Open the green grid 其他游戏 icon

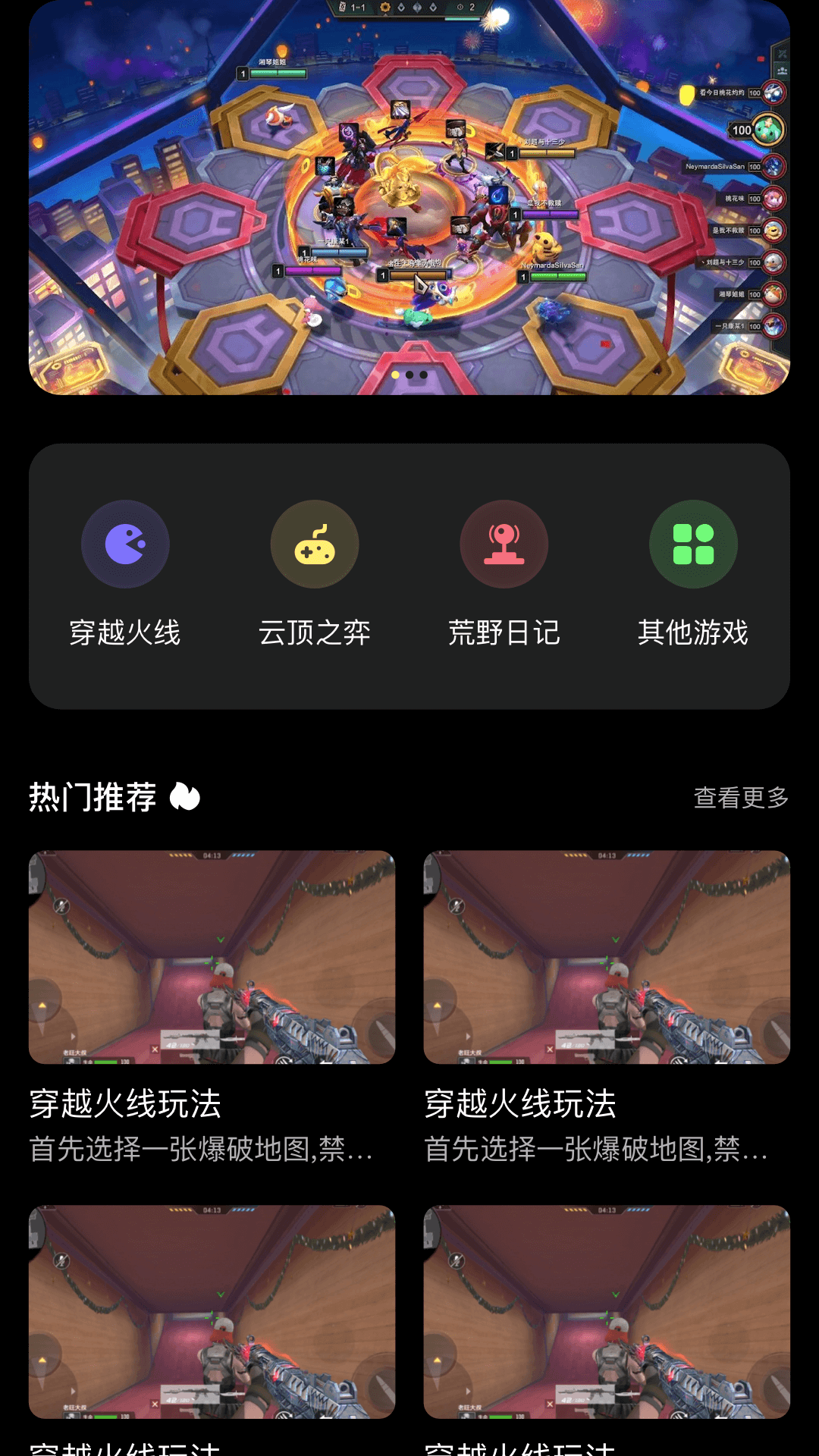[x=692, y=544]
